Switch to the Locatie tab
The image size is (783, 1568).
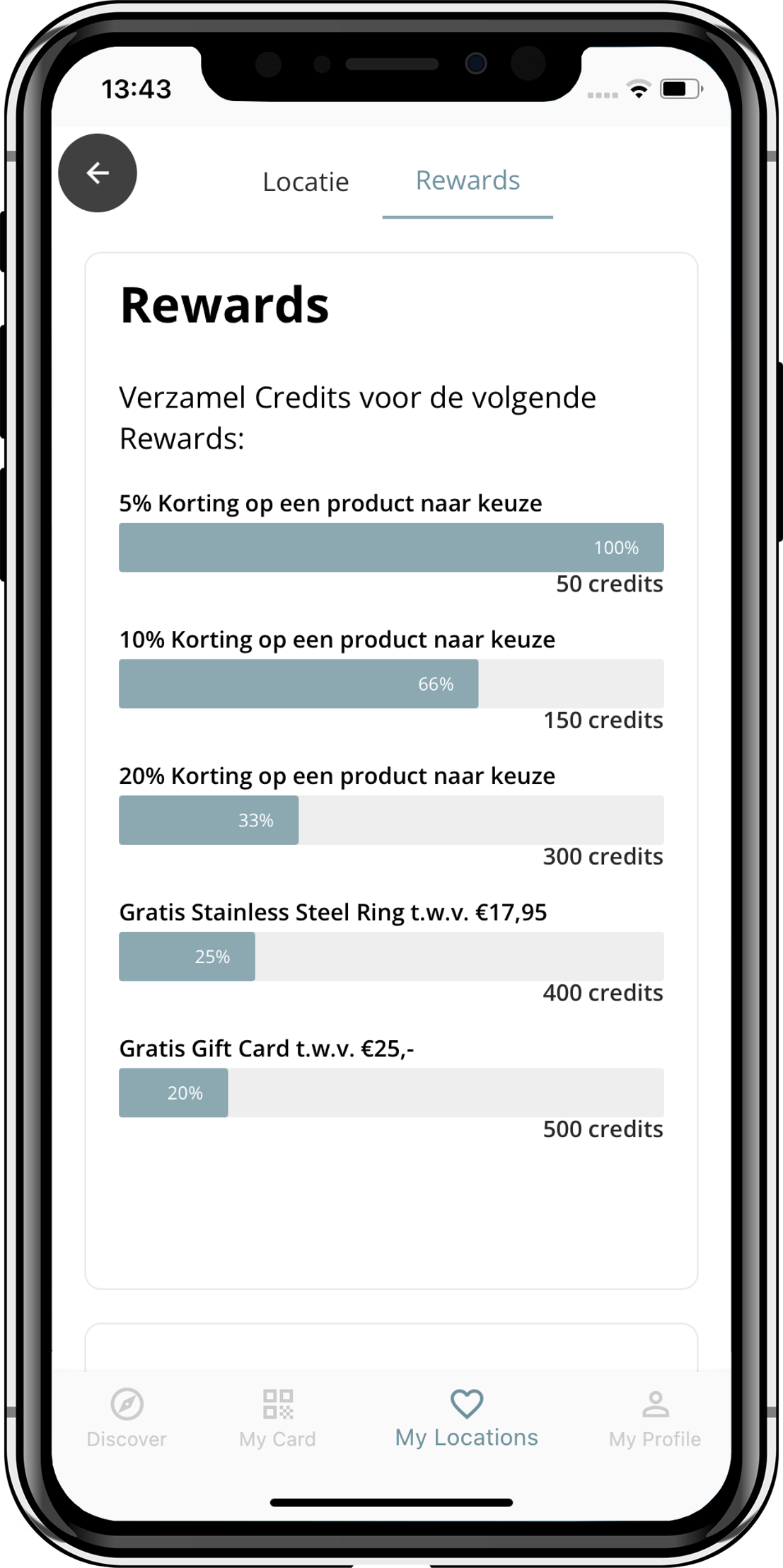(x=306, y=182)
